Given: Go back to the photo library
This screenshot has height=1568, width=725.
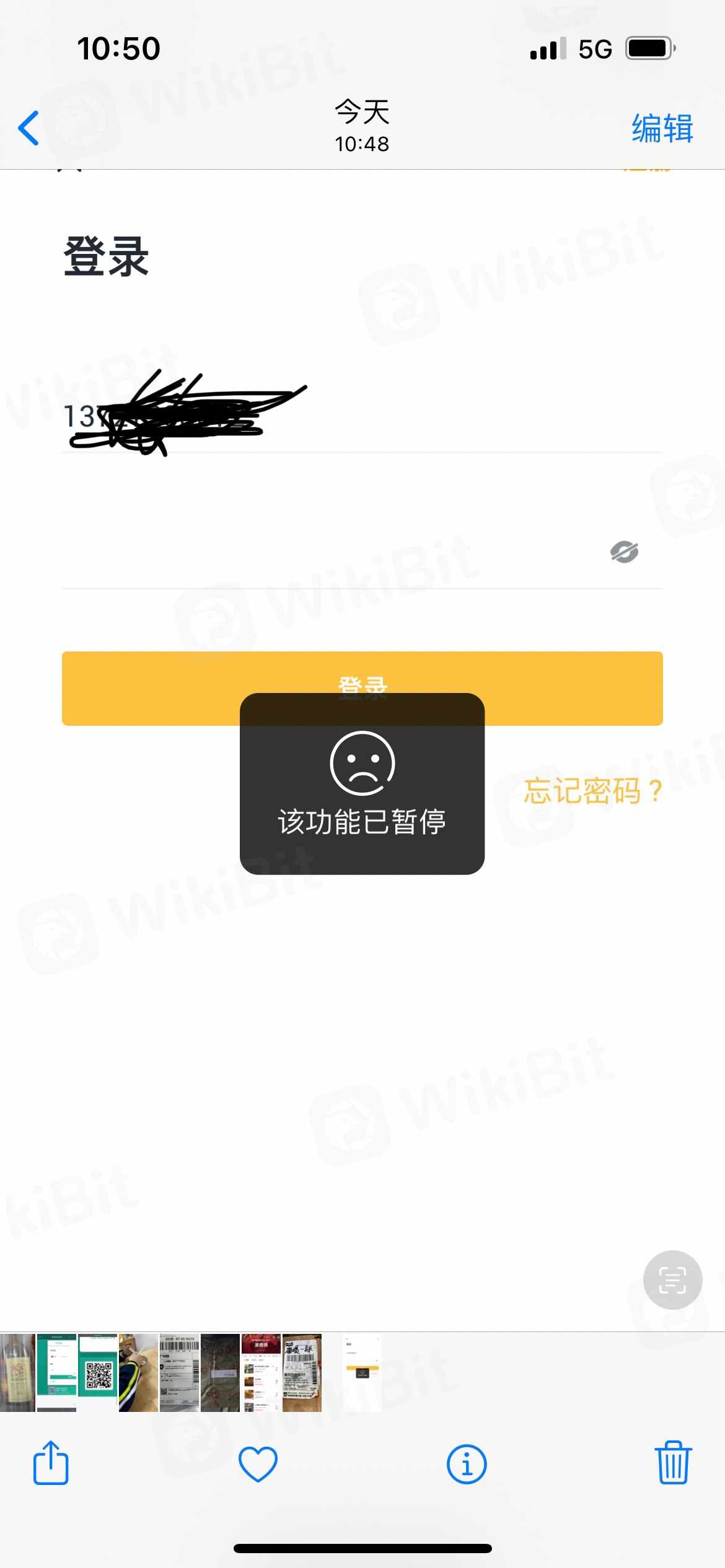Looking at the screenshot, I should click(29, 128).
